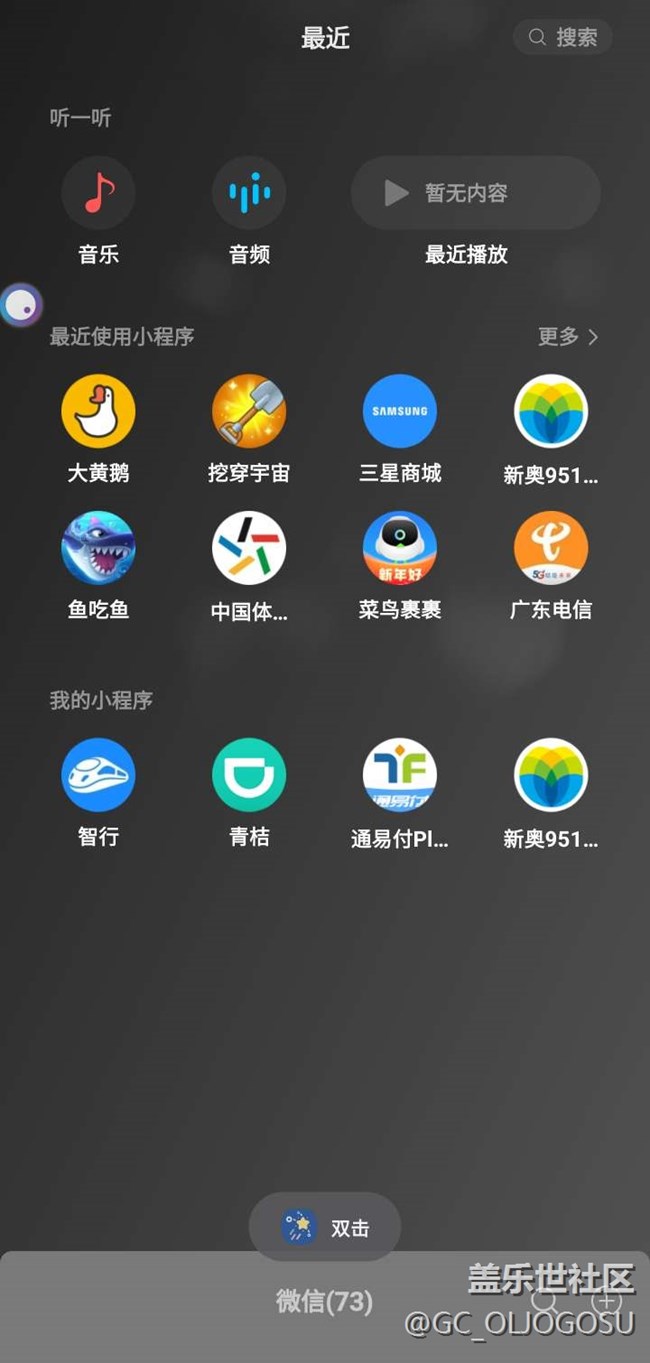
Task: Open 更多 recent mini programs
Action: [x=568, y=336]
